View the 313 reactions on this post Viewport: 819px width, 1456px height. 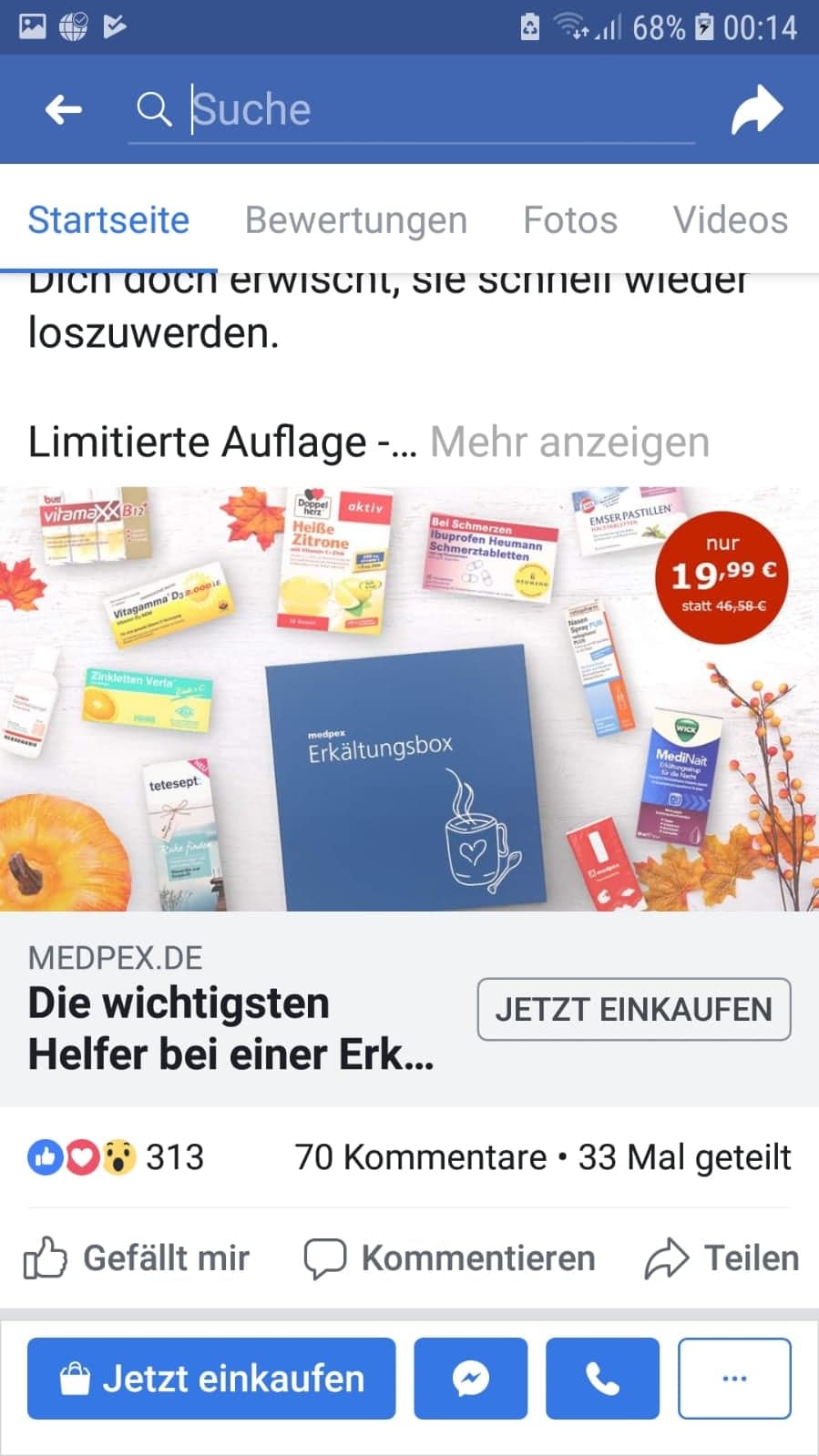(117, 1157)
